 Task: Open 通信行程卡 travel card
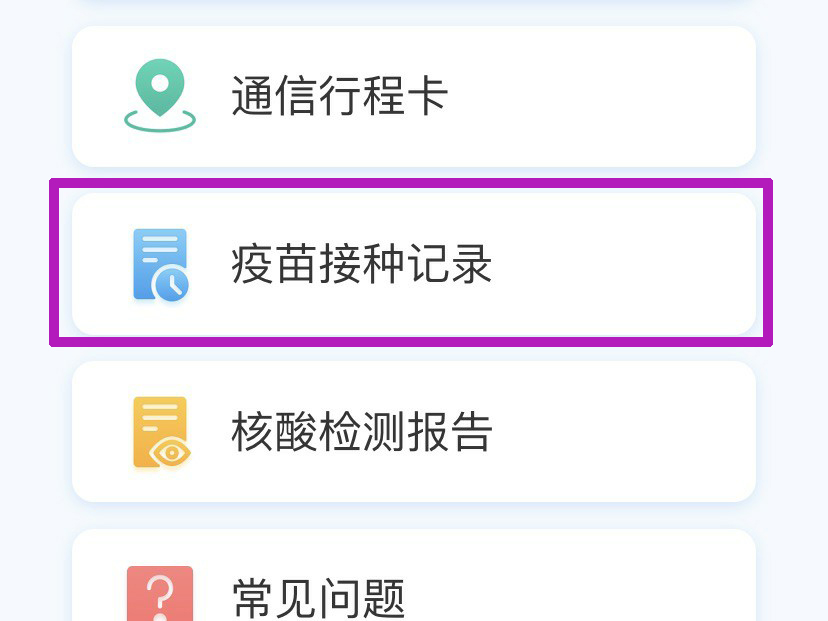[x=413, y=96]
